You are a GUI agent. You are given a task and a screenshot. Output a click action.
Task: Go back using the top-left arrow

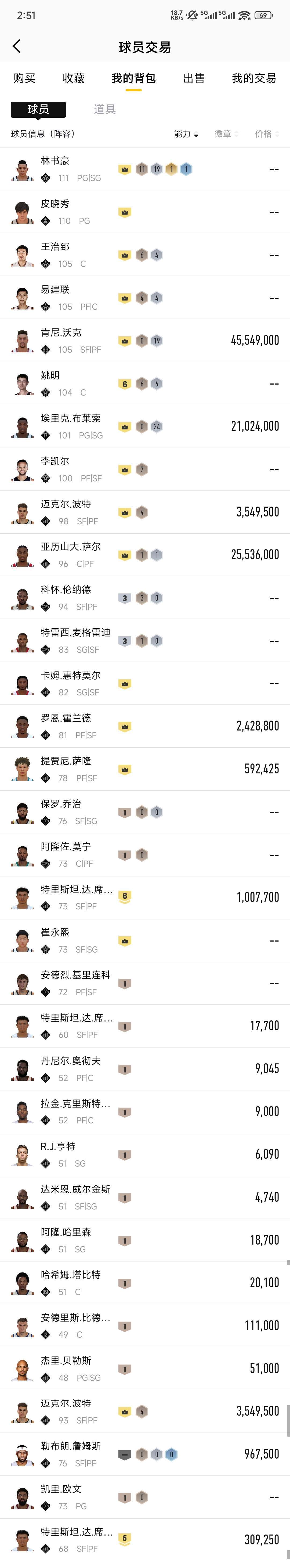pyautogui.click(x=16, y=46)
